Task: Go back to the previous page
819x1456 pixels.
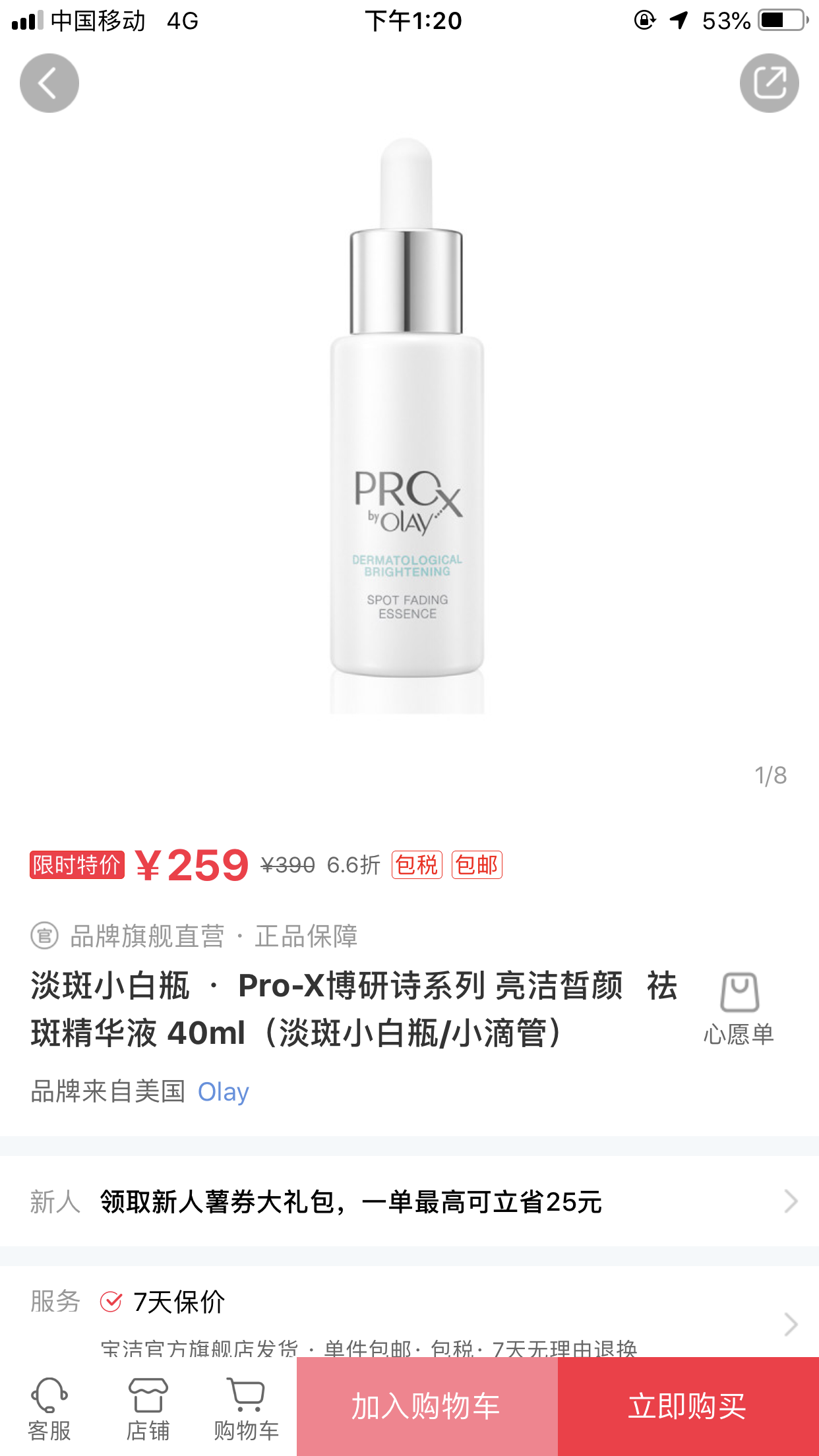Action: [x=49, y=83]
